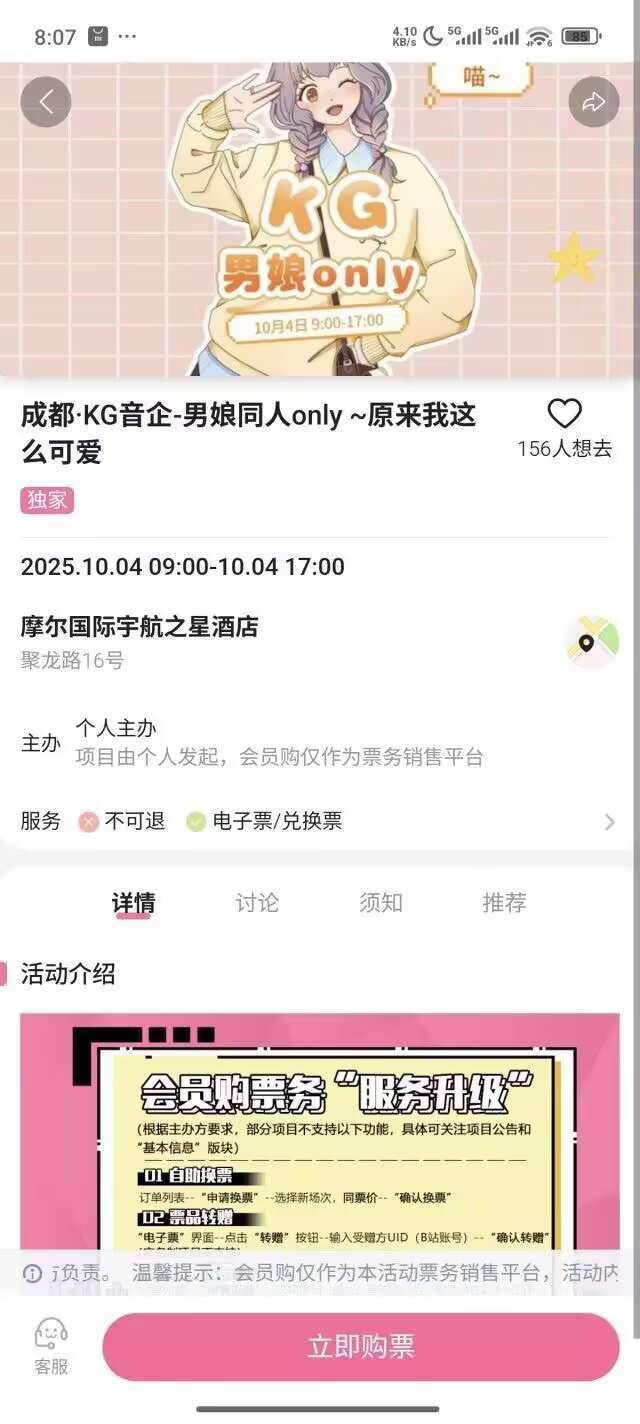Screen dimensions: 640x1424
Task: Open the venue map location icon
Action: (x=591, y=641)
